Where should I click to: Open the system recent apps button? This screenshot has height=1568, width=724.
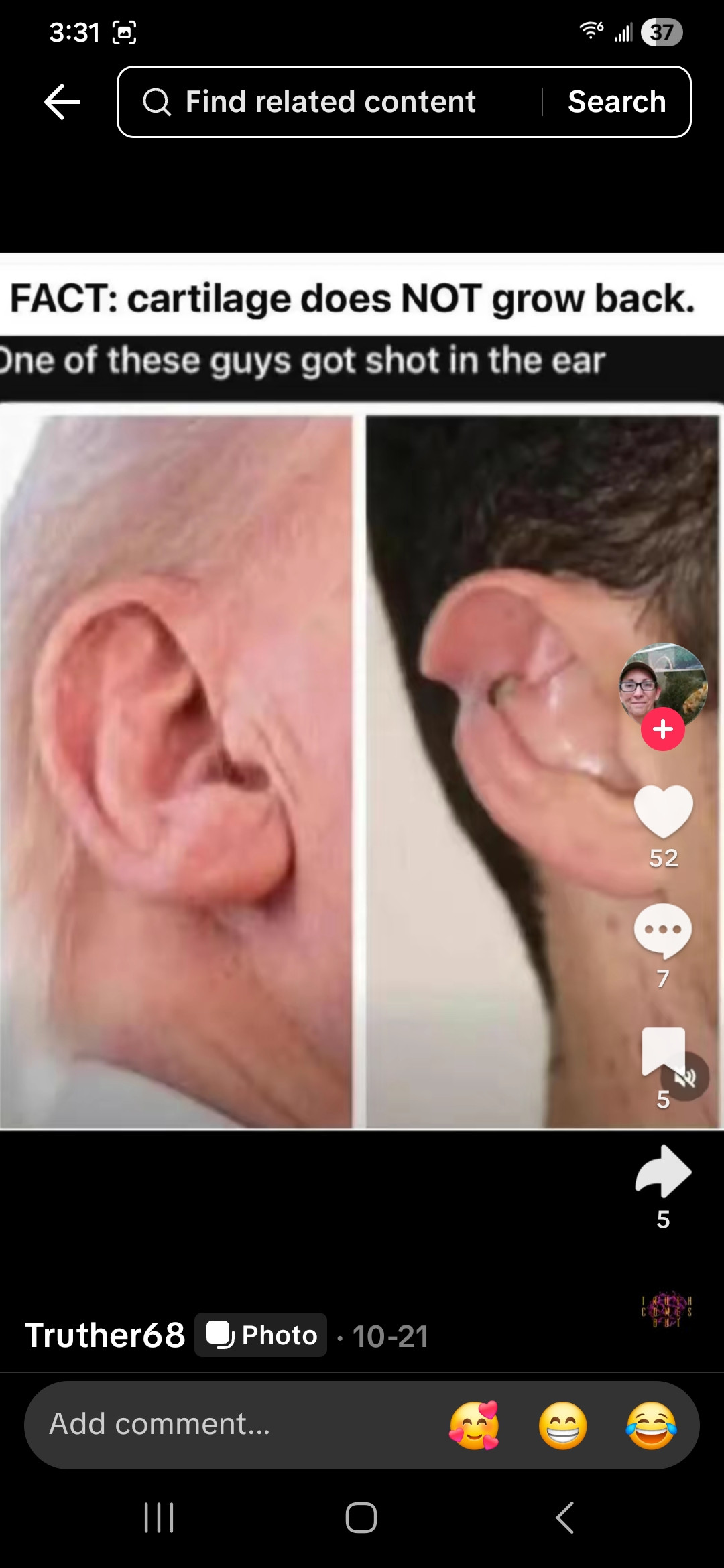[159, 1518]
